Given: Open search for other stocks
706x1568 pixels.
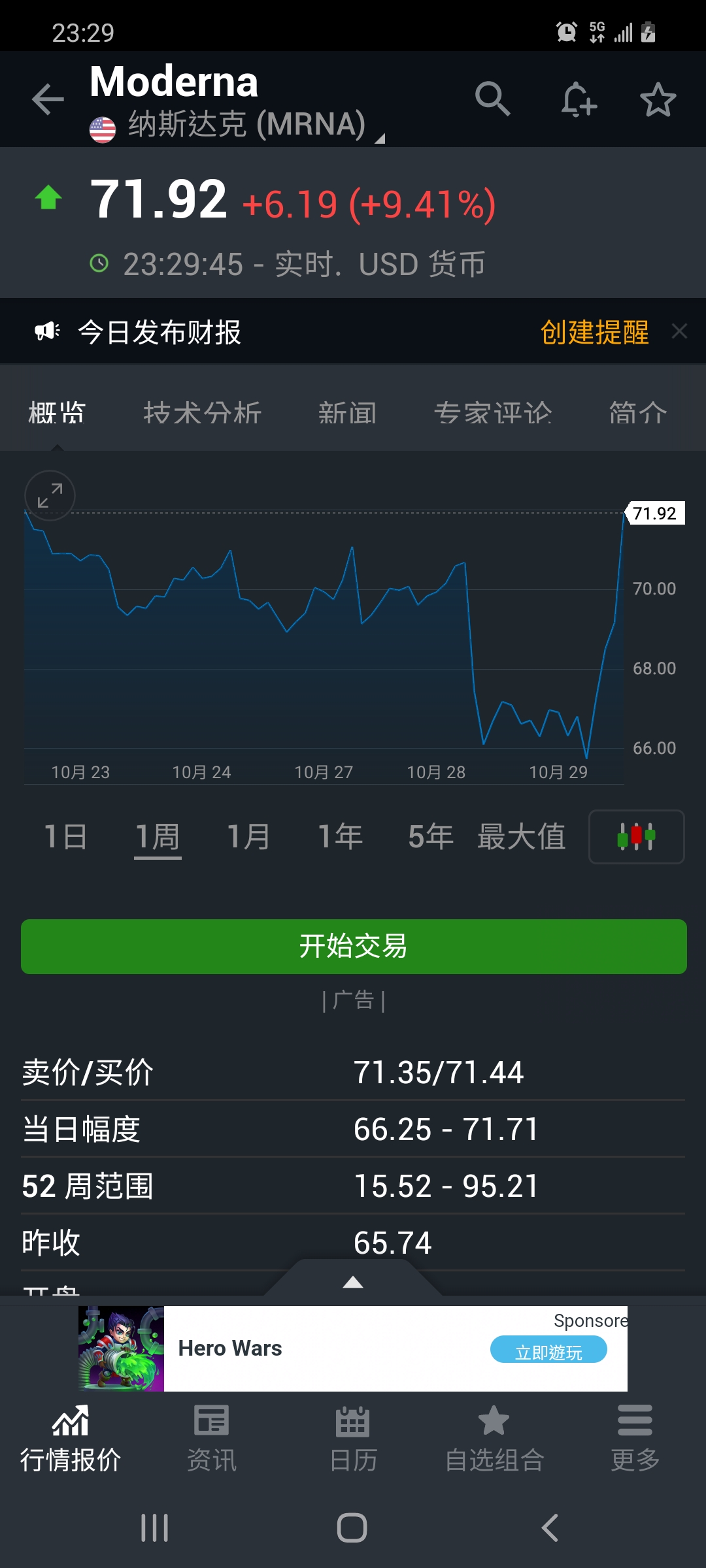Looking at the screenshot, I should pyautogui.click(x=495, y=99).
